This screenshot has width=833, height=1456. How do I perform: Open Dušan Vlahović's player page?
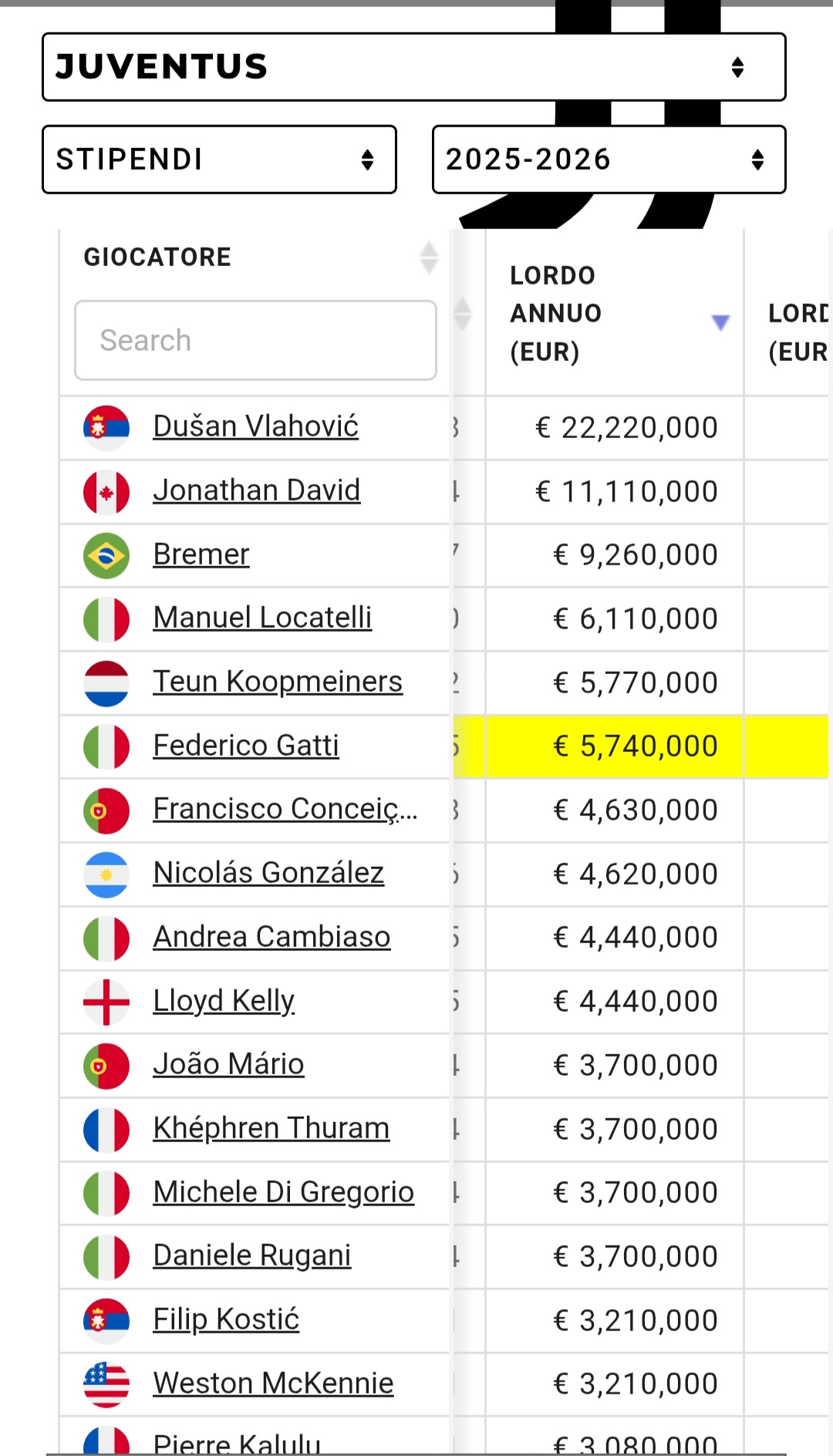(255, 426)
